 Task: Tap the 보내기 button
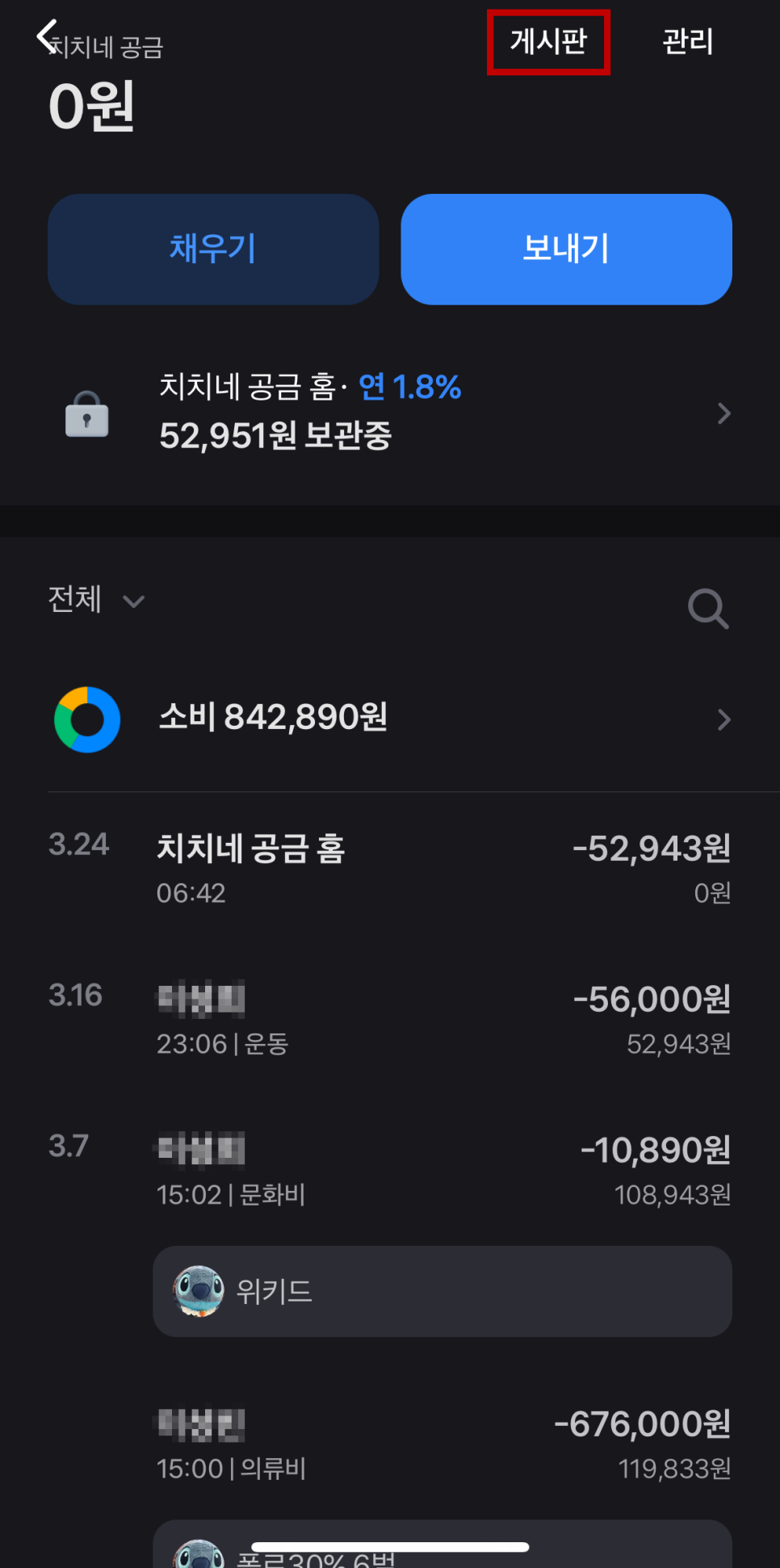566,249
